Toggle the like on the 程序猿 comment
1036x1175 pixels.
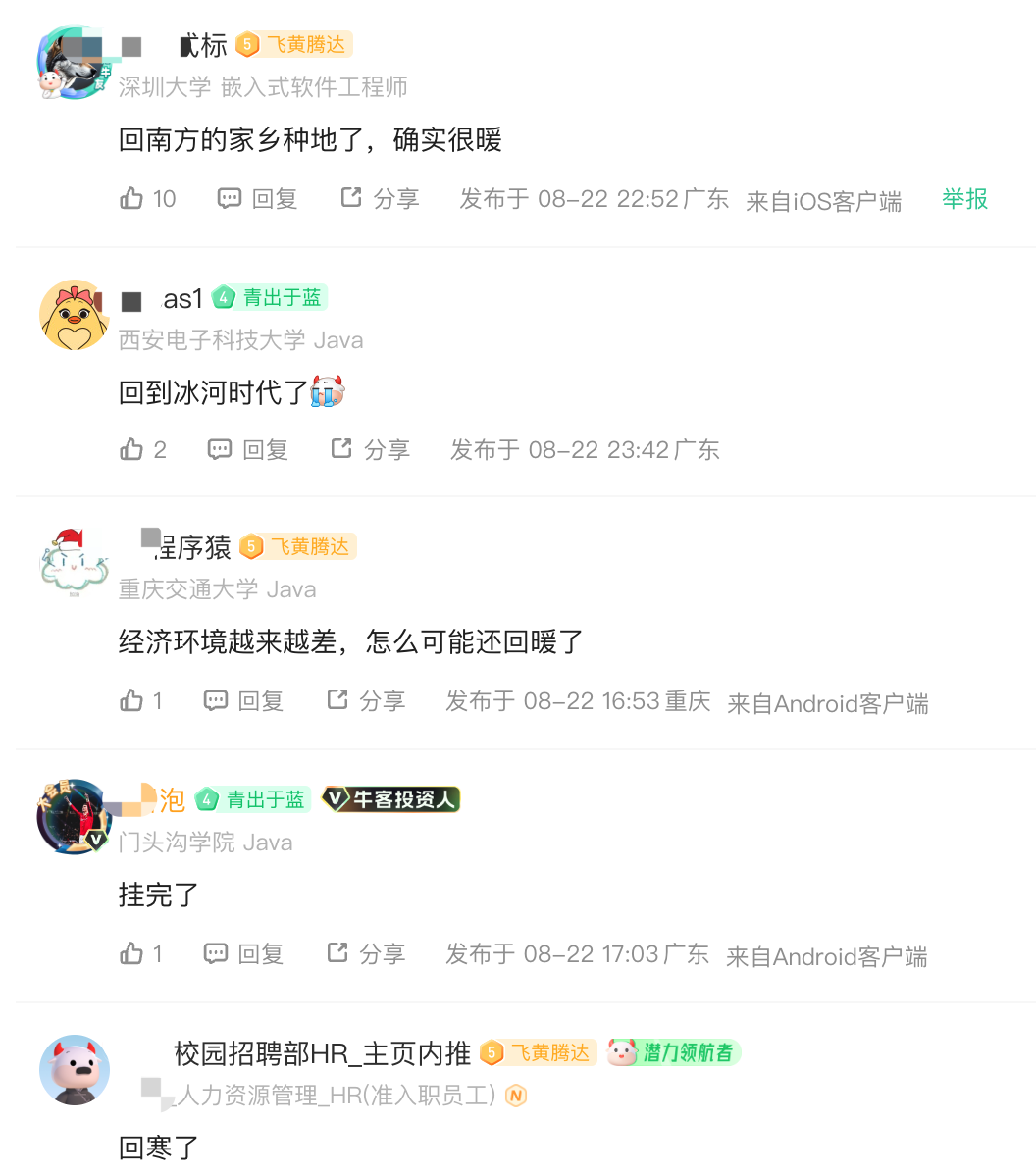(131, 700)
